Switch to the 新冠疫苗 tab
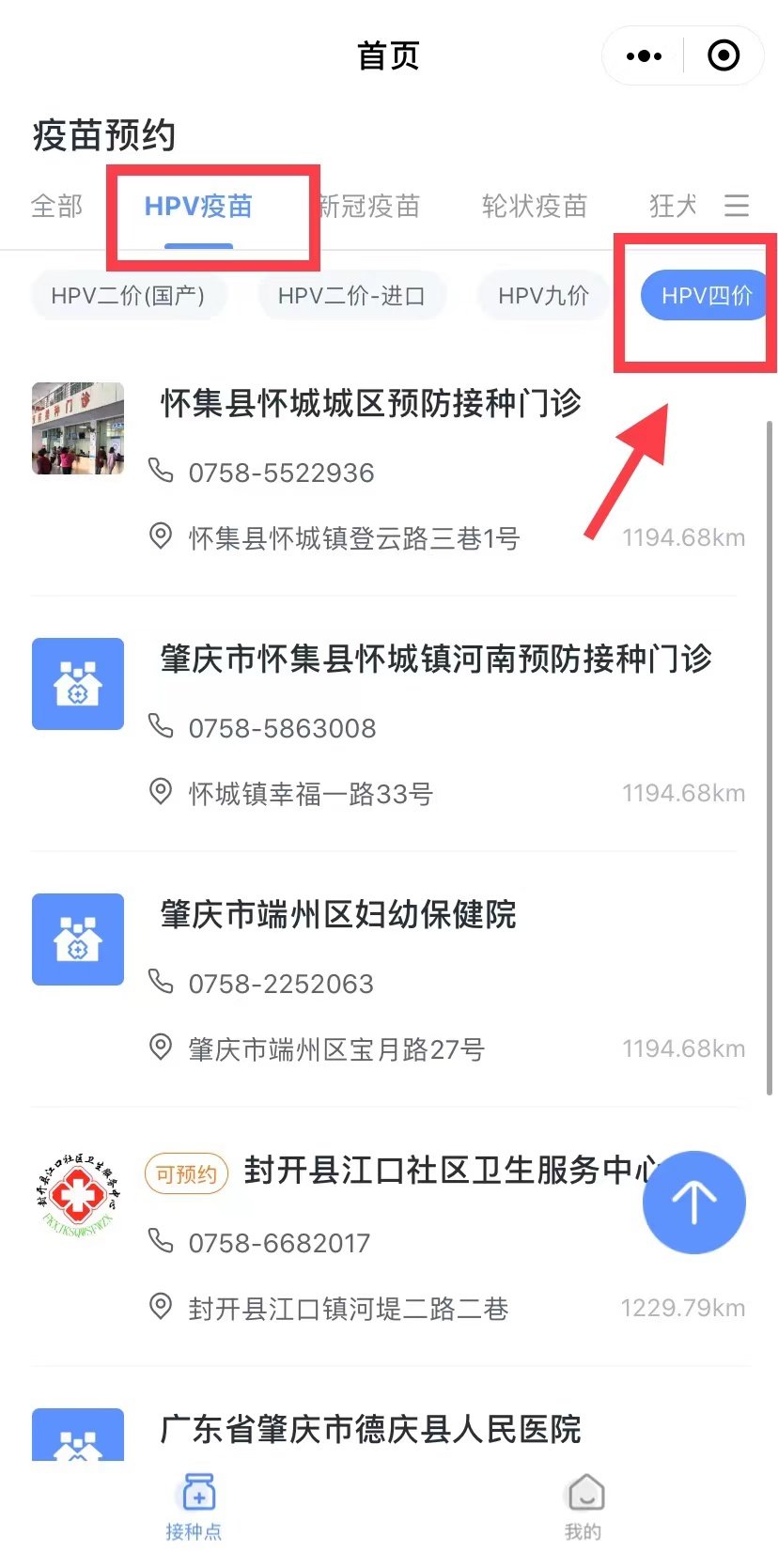The width and height of the screenshot is (778, 1568). 369,206
